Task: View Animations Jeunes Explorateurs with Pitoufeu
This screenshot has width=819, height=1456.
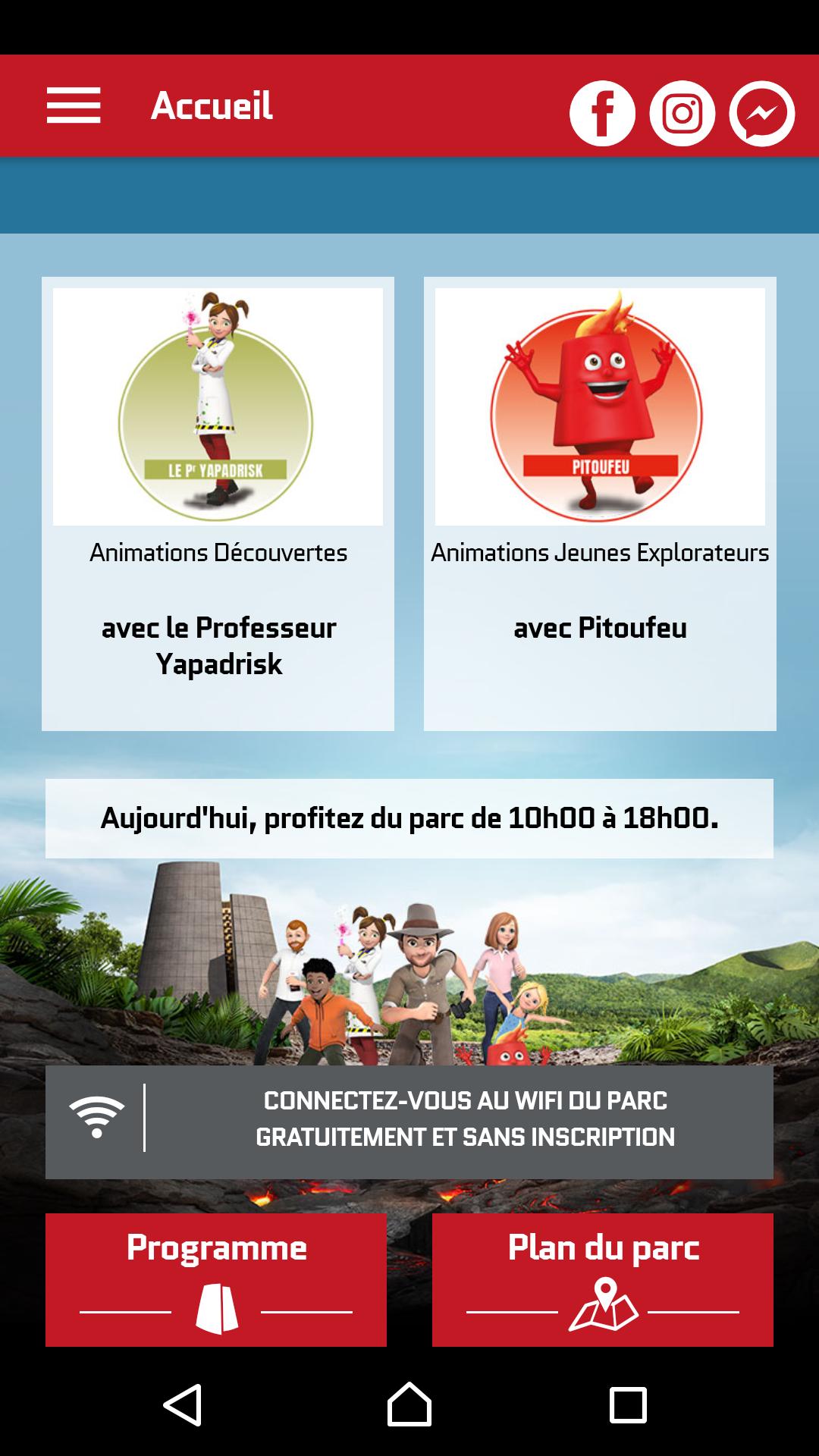Action: pyautogui.click(x=600, y=504)
